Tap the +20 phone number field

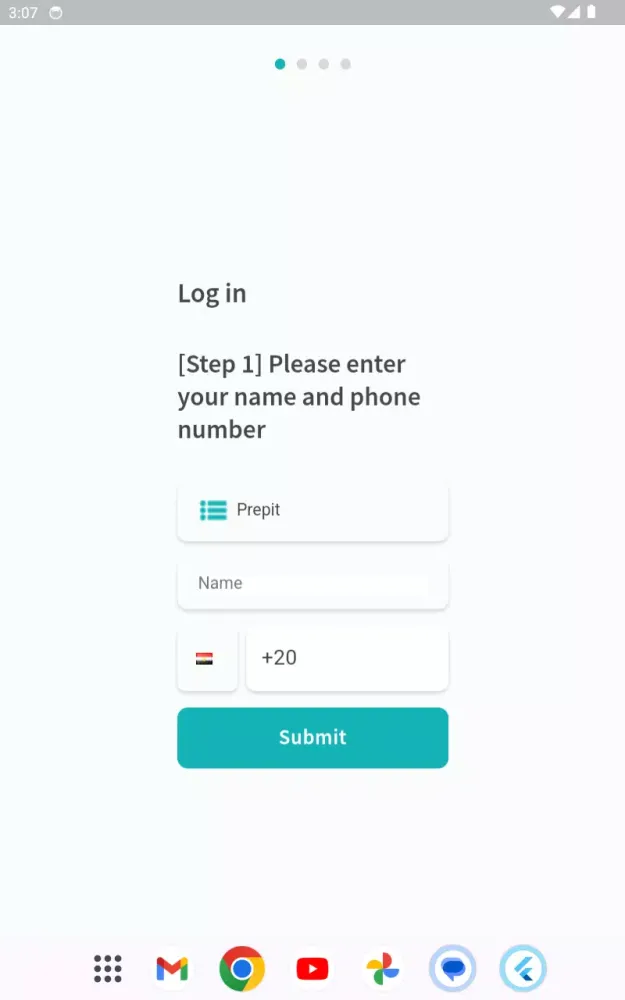[346, 659]
